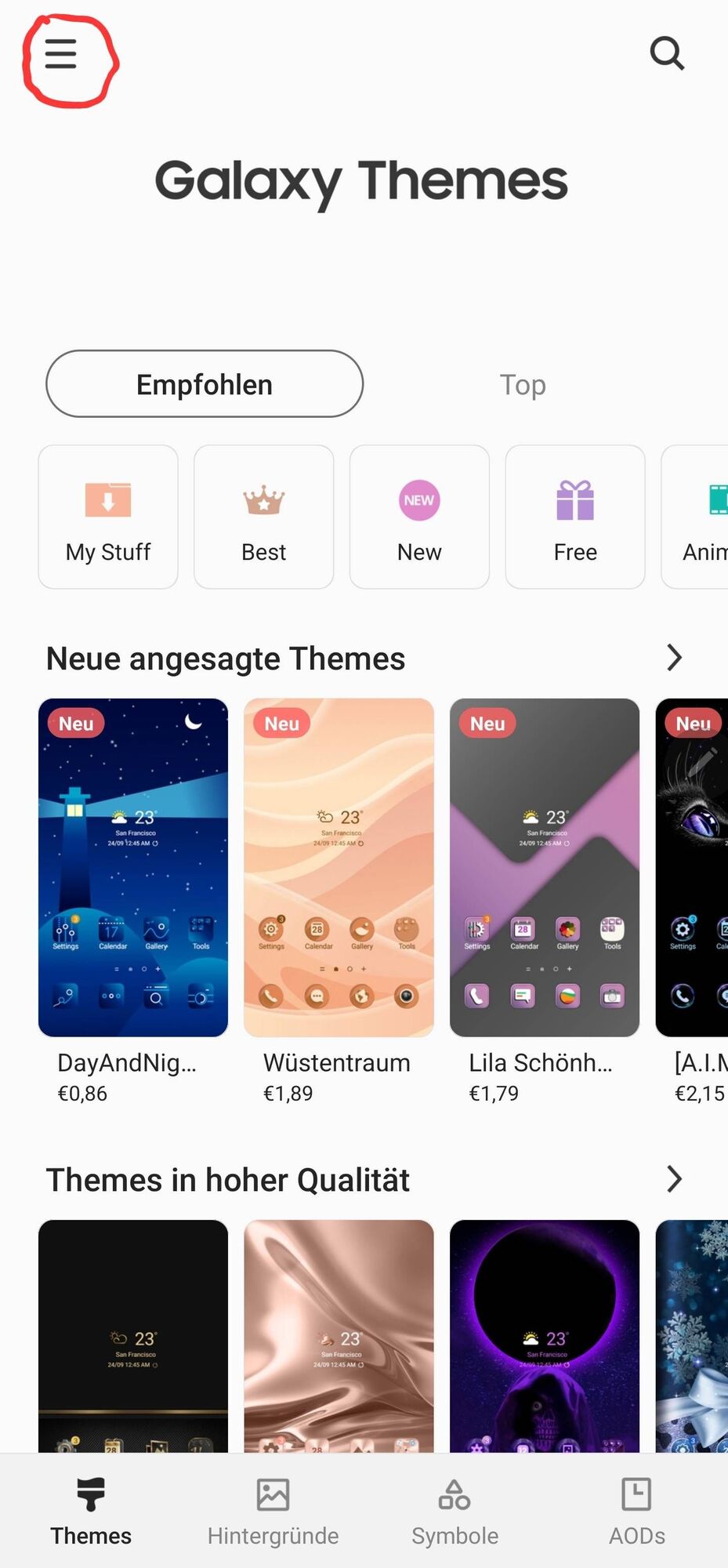Switch to Hintergründe tab
This screenshot has width=728, height=1568.
[273, 1512]
